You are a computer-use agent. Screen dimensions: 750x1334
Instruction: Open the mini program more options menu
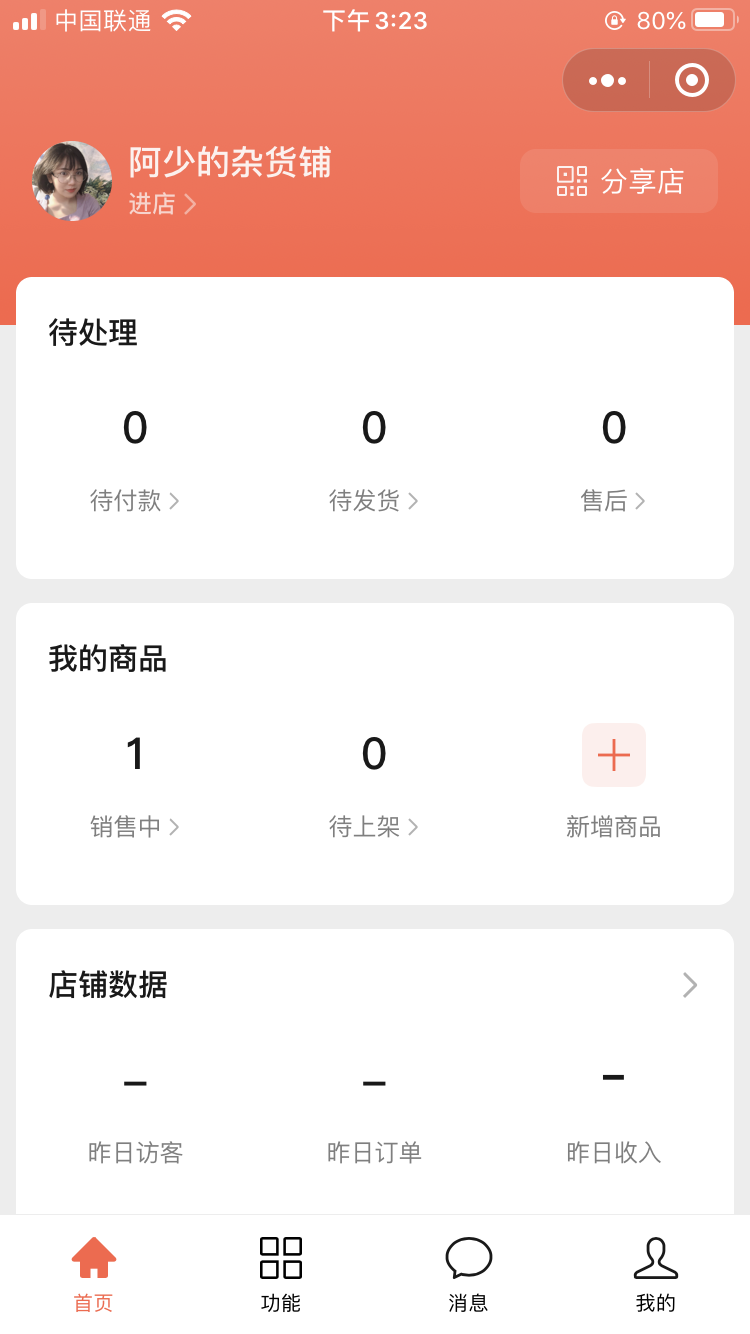pyautogui.click(x=607, y=80)
